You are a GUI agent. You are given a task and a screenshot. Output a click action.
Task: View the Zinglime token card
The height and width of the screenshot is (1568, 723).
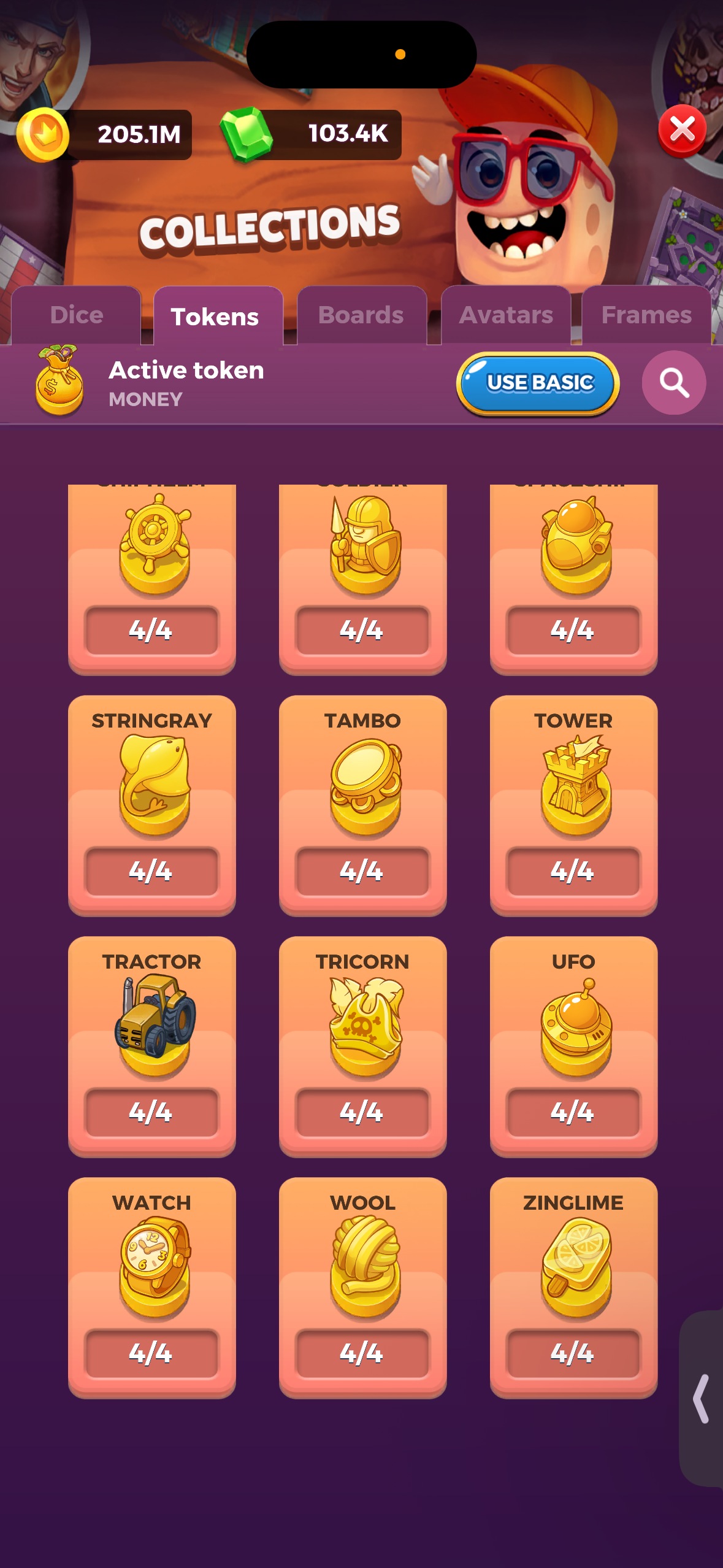click(573, 1286)
